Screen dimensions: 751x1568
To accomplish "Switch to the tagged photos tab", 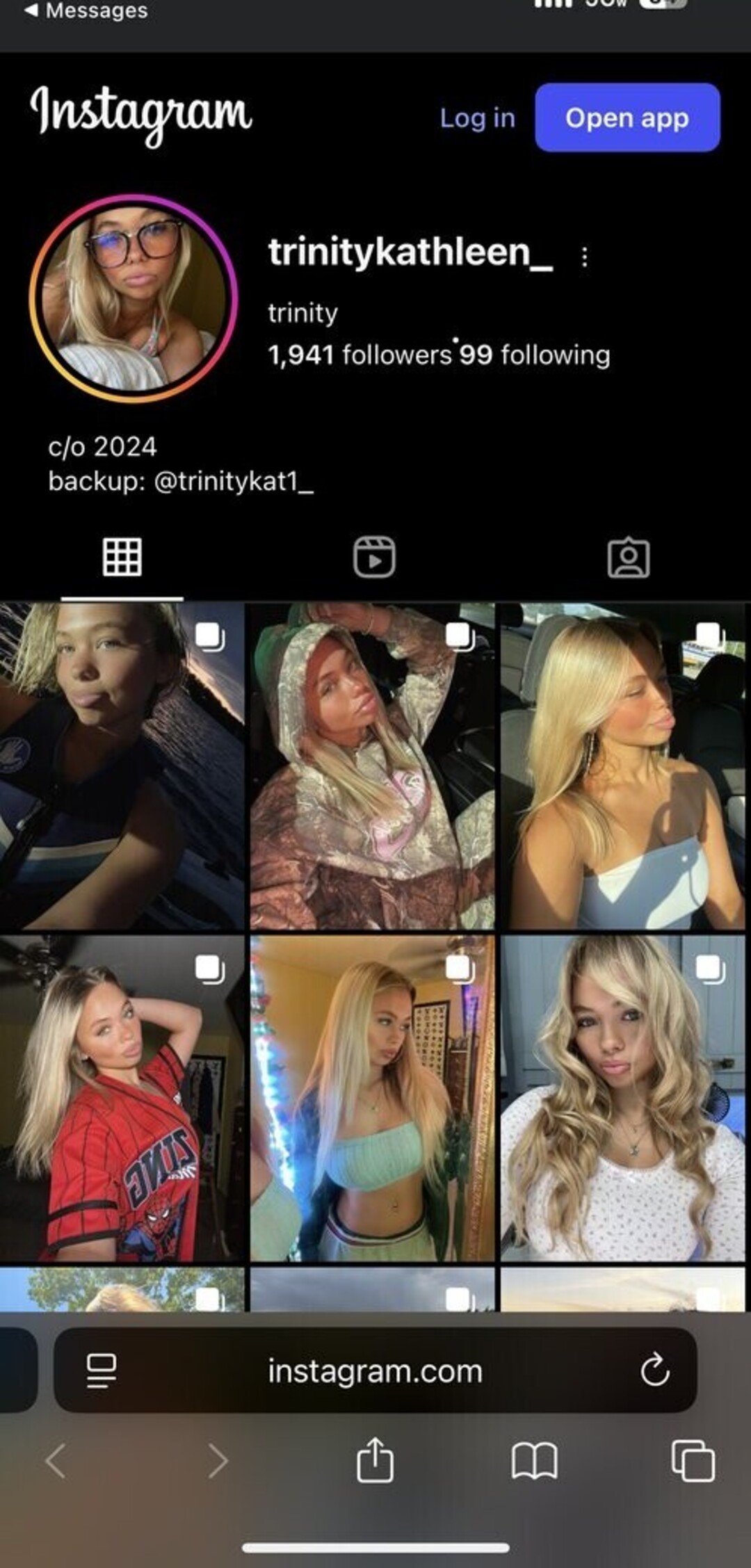I will (628, 557).
